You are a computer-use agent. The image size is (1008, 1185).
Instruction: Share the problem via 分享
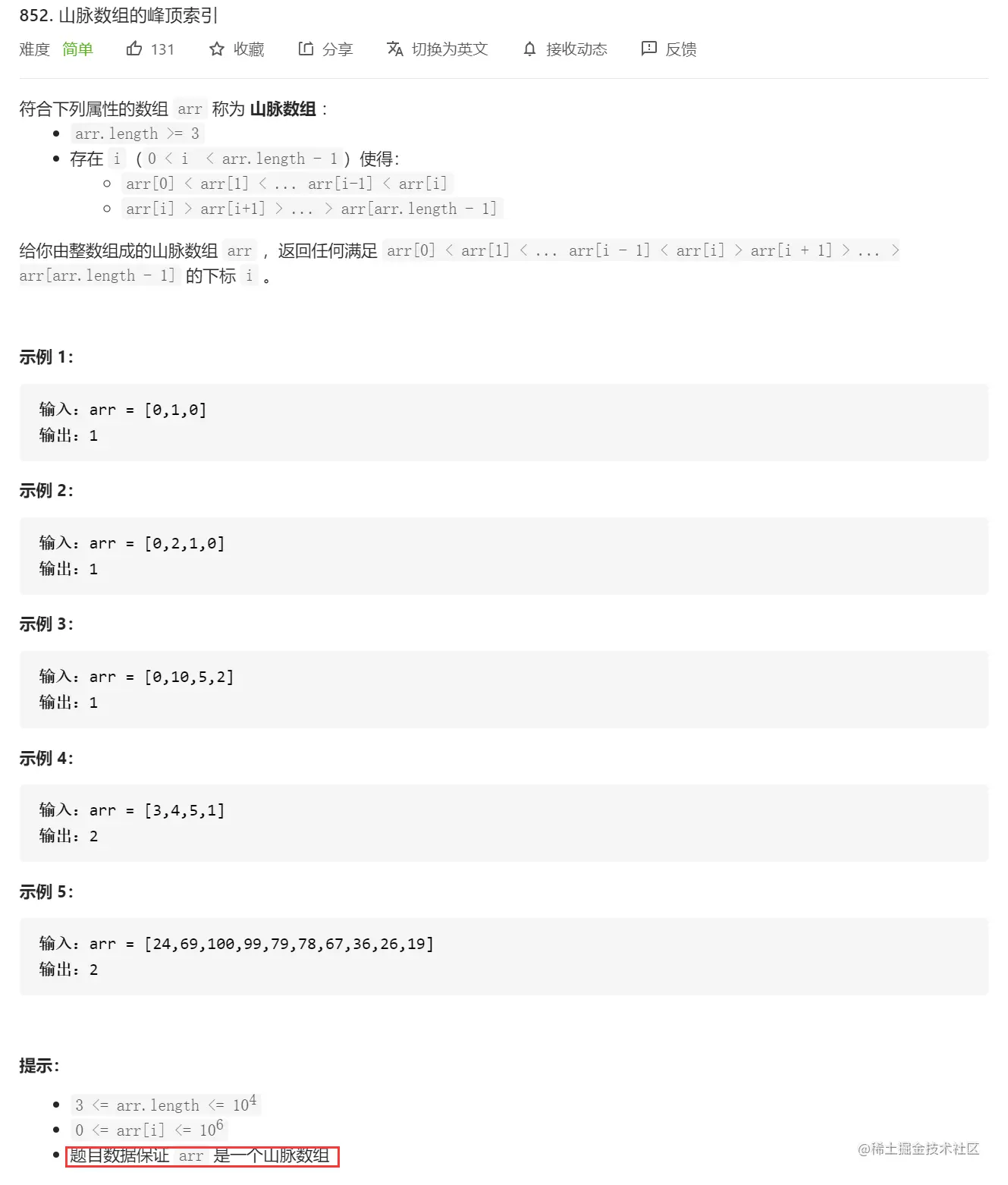pyautogui.click(x=325, y=49)
